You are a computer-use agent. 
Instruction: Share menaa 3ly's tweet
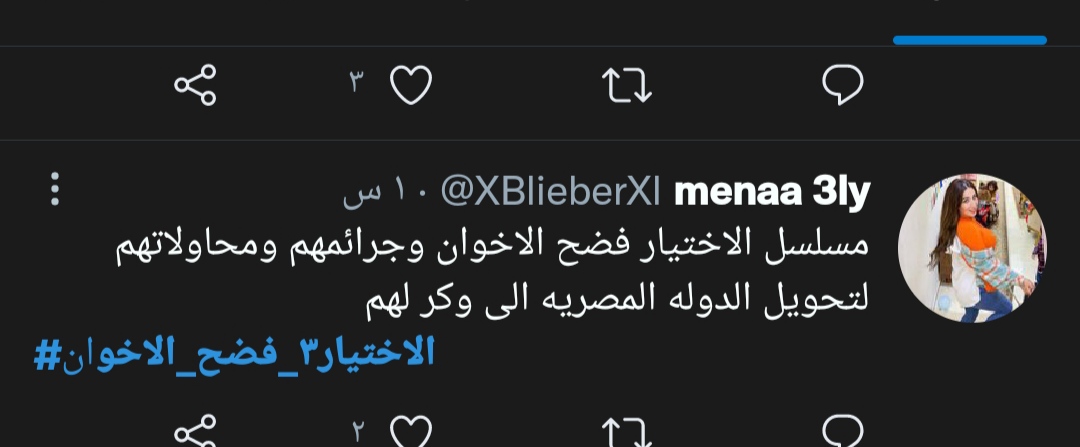(195, 434)
